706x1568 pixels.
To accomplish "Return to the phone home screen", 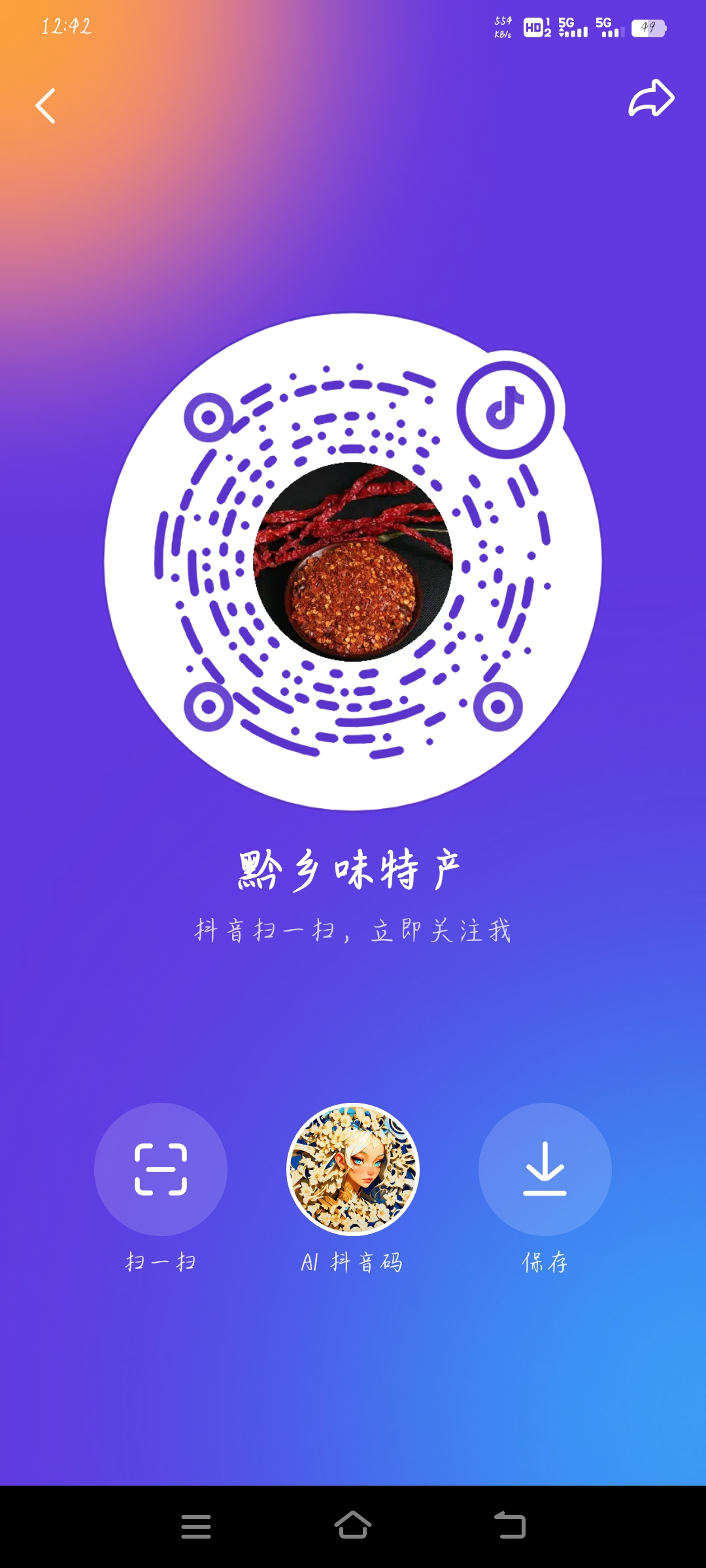I will (x=353, y=1526).
